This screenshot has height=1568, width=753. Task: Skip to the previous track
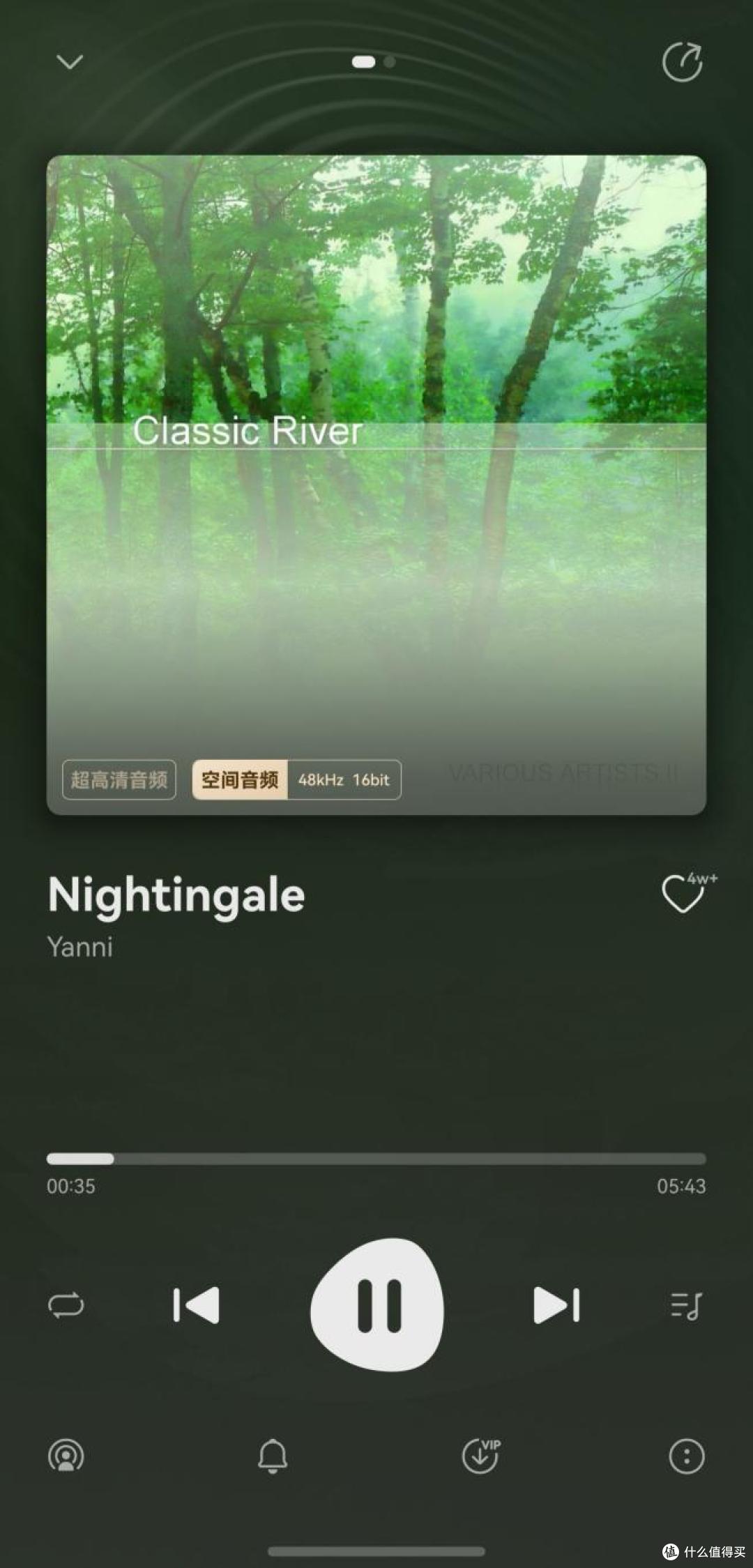click(196, 1305)
